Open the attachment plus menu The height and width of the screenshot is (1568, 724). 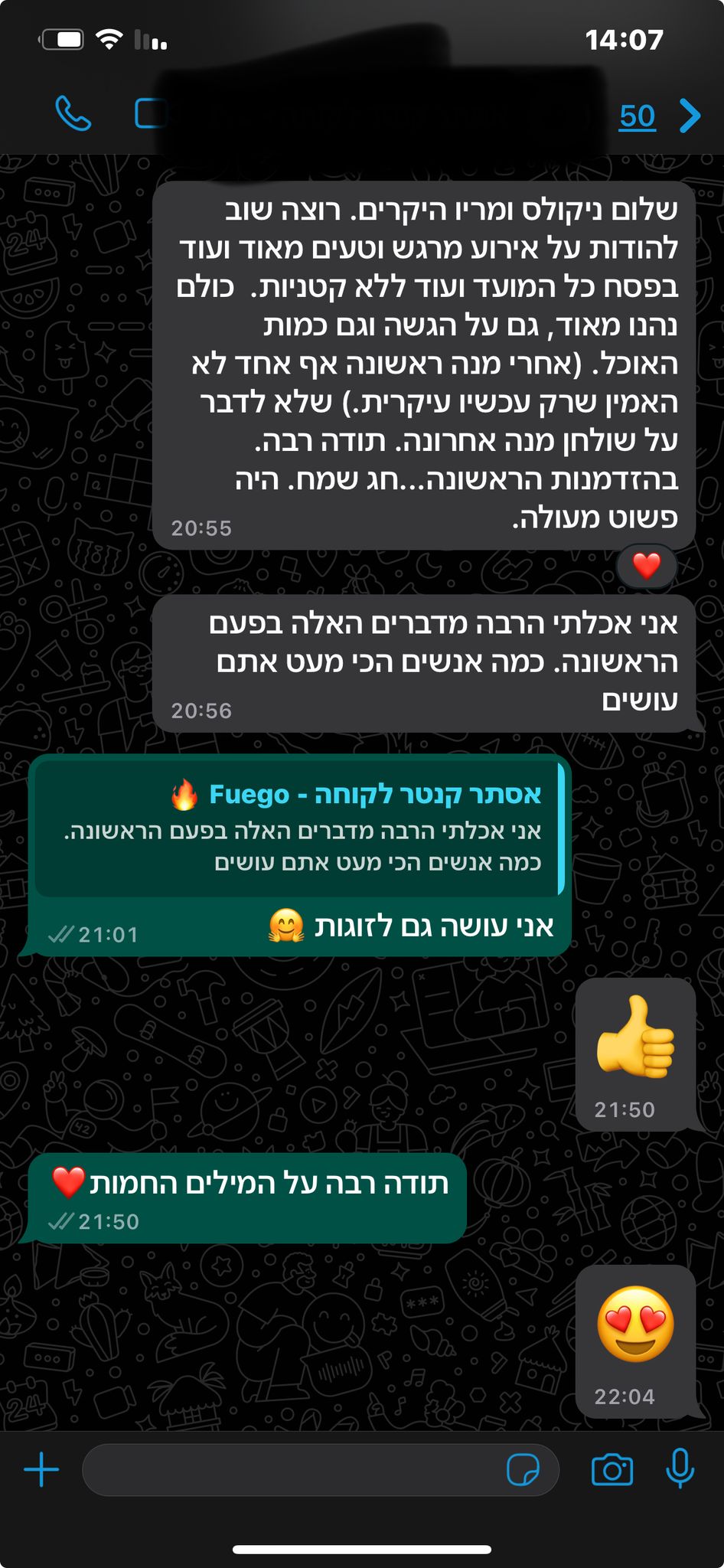point(41,1470)
